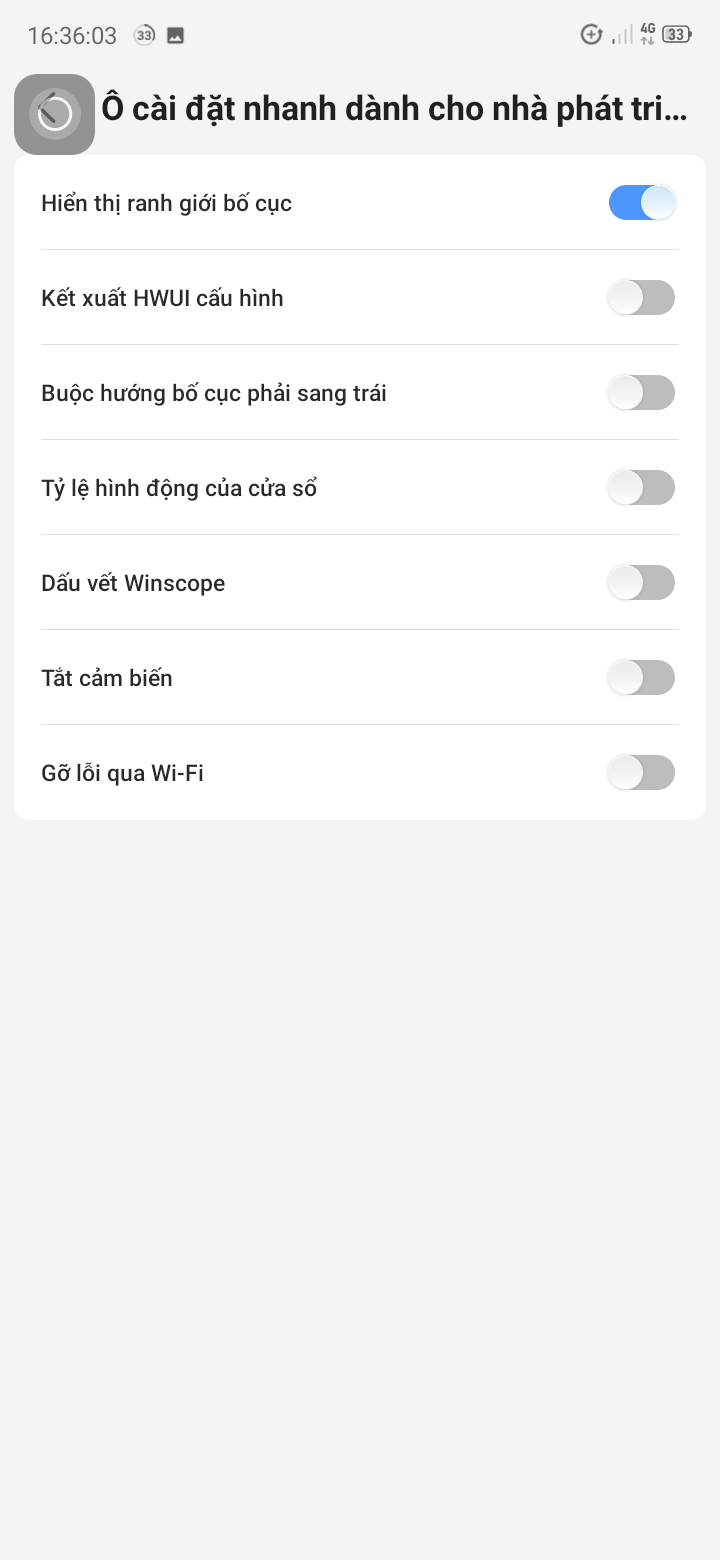Image resolution: width=720 pixels, height=1560 pixels.
Task: Switch on Tỷ lệ hình động của cửa sổ
Action: [x=642, y=488]
